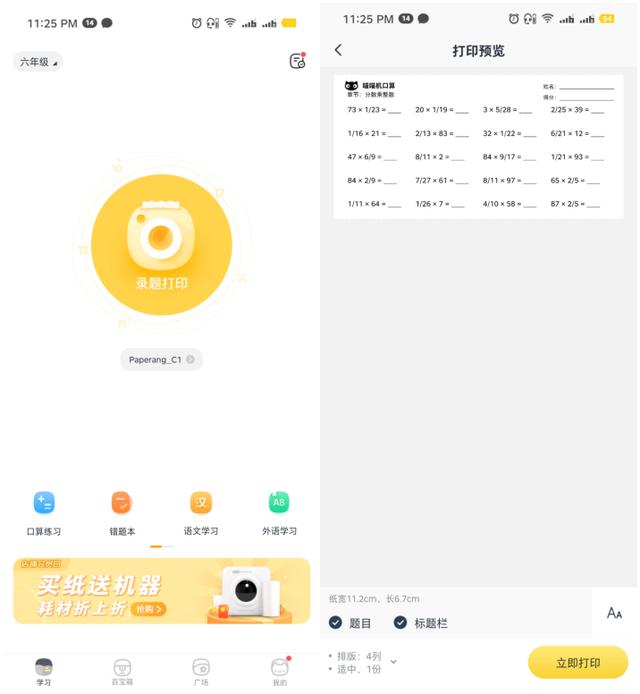Switch to the 广场 tab
The image size is (640, 694).
click(200, 672)
